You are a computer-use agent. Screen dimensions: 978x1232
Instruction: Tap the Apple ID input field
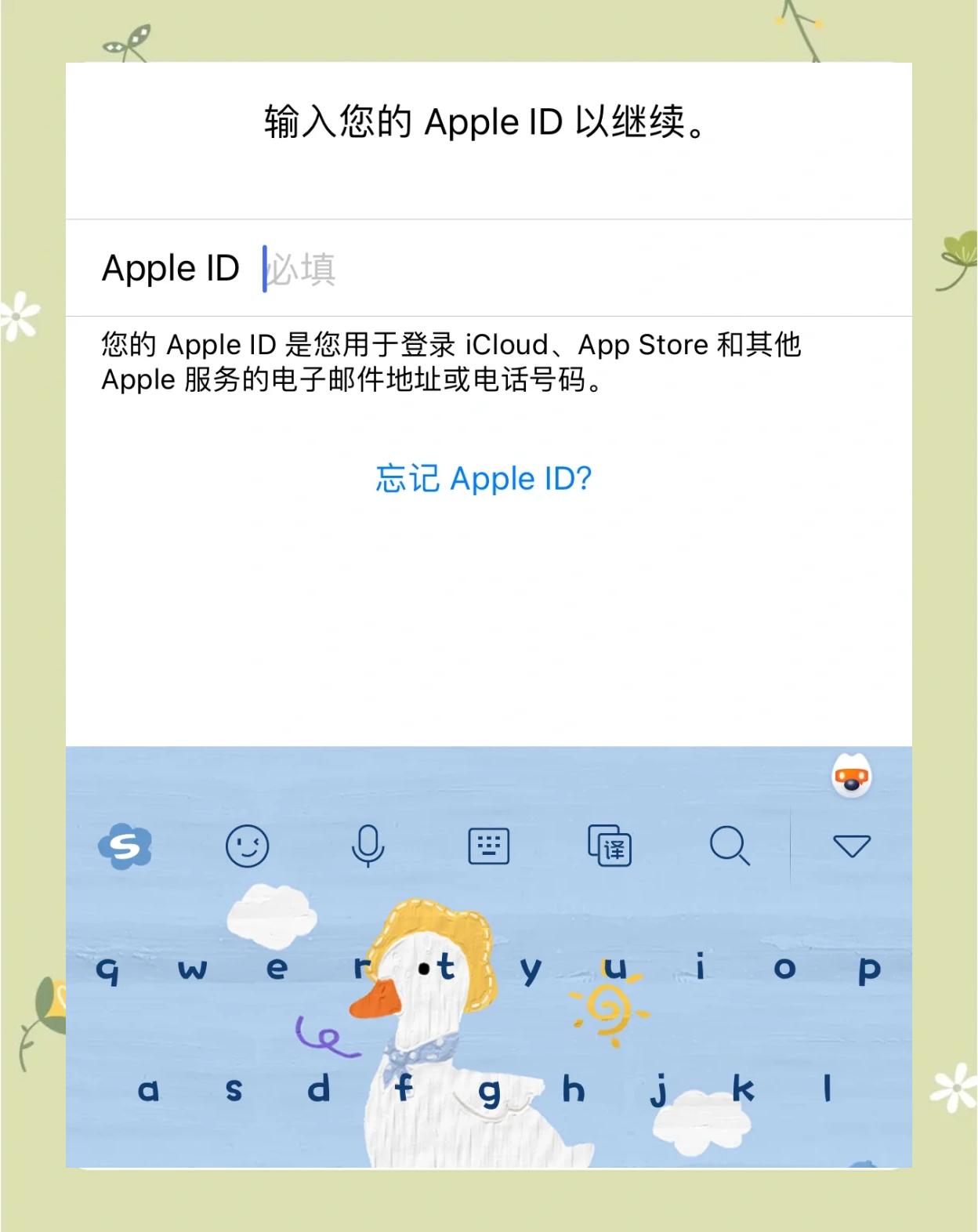[580, 269]
